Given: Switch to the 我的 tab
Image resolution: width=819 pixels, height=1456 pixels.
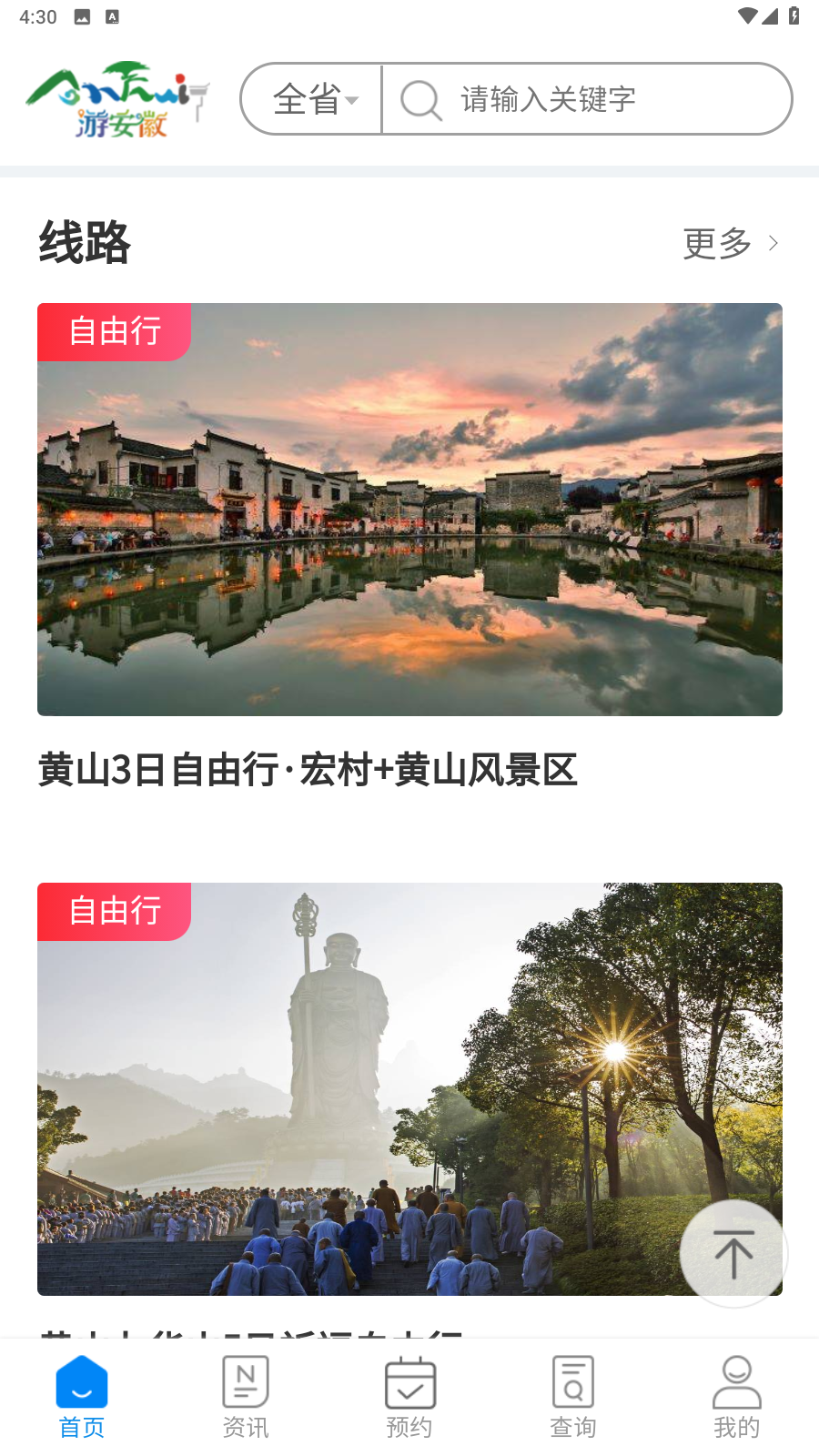Looking at the screenshot, I should 737,1398.
